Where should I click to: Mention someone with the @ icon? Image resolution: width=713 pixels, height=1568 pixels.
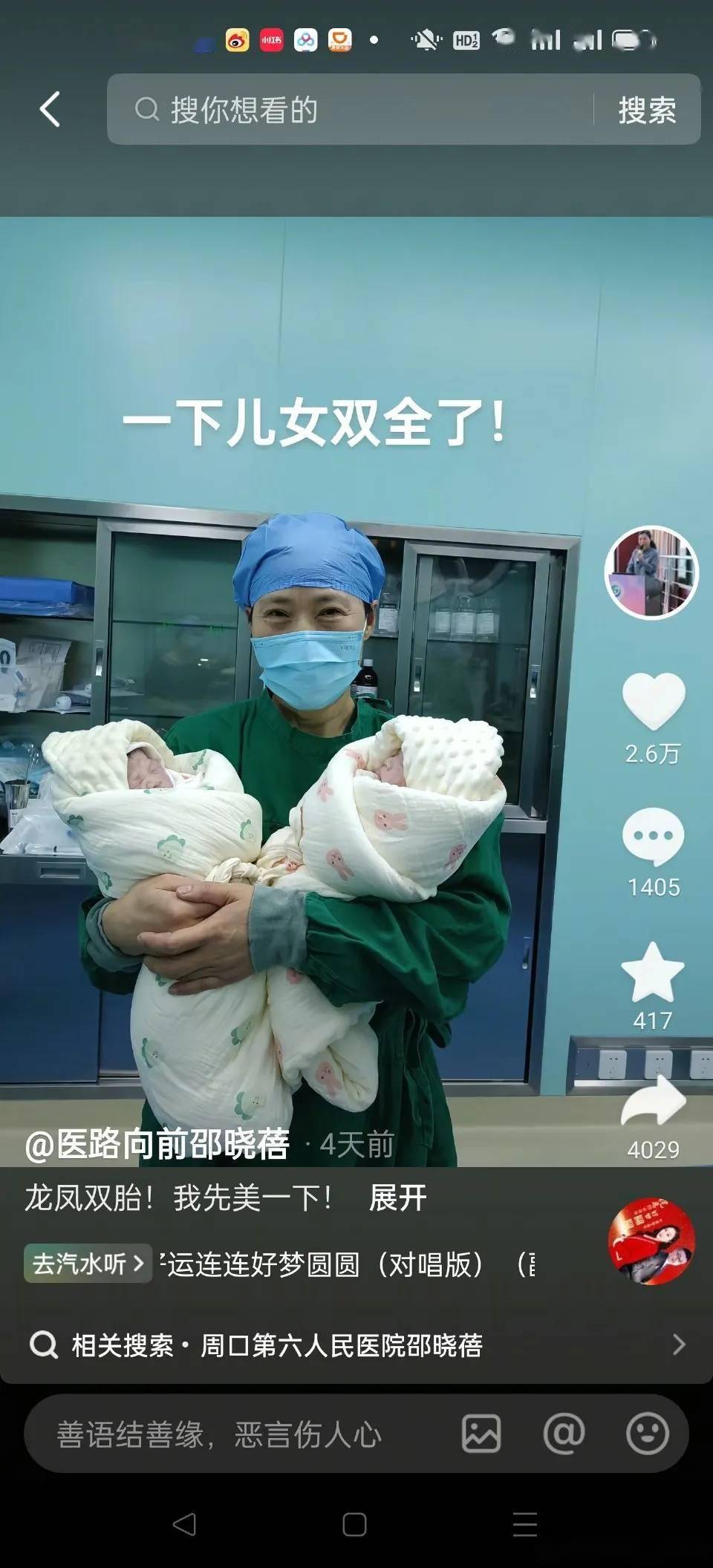[564, 1434]
